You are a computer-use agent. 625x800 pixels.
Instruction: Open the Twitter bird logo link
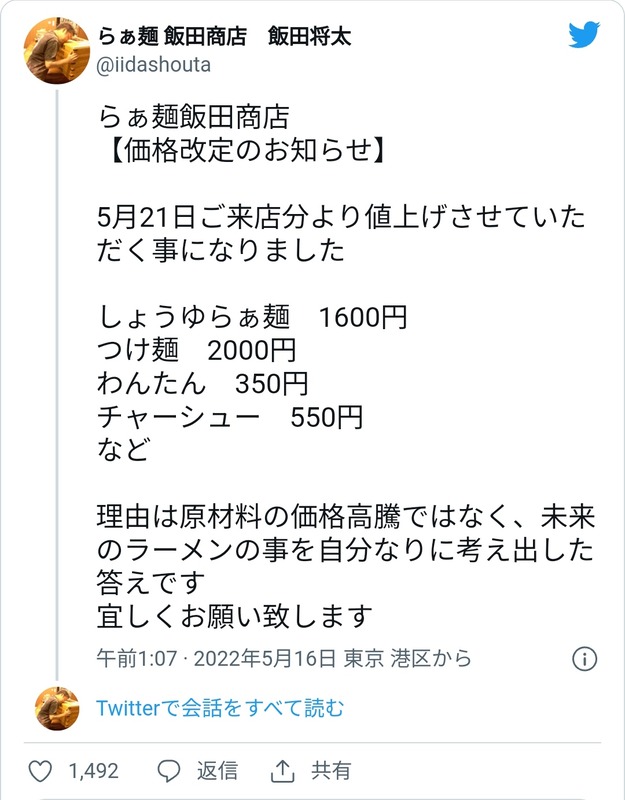(x=584, y=35)
